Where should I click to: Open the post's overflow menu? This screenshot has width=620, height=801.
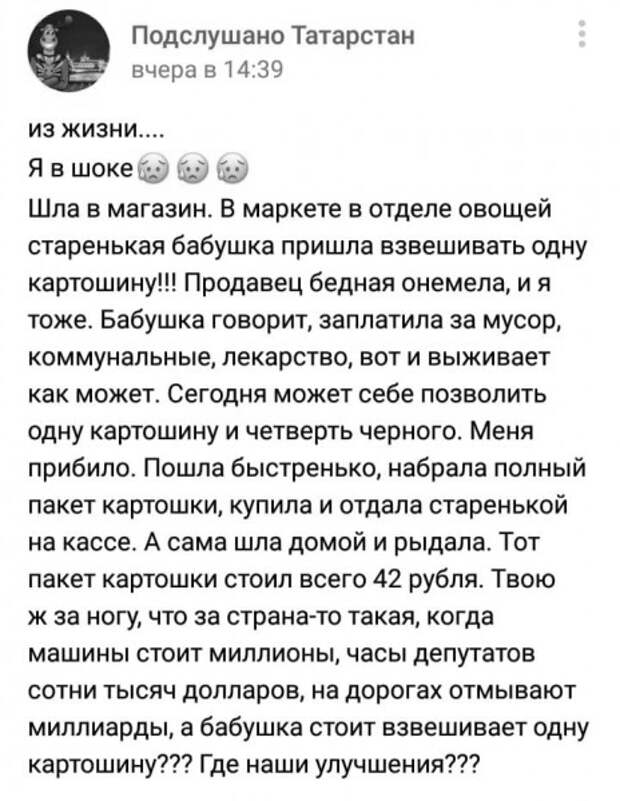(x=583, y=39)
